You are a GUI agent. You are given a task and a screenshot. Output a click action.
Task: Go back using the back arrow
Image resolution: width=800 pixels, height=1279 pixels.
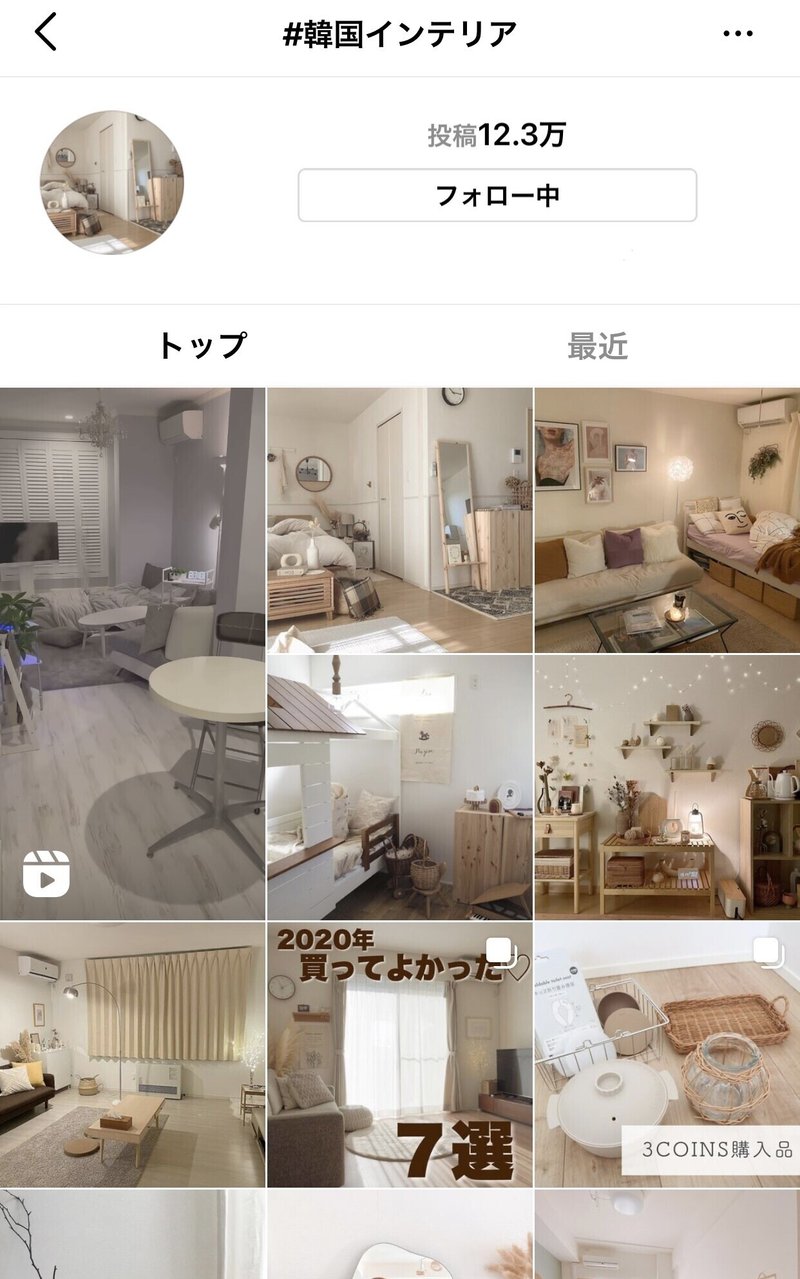(x=46, y=33)
